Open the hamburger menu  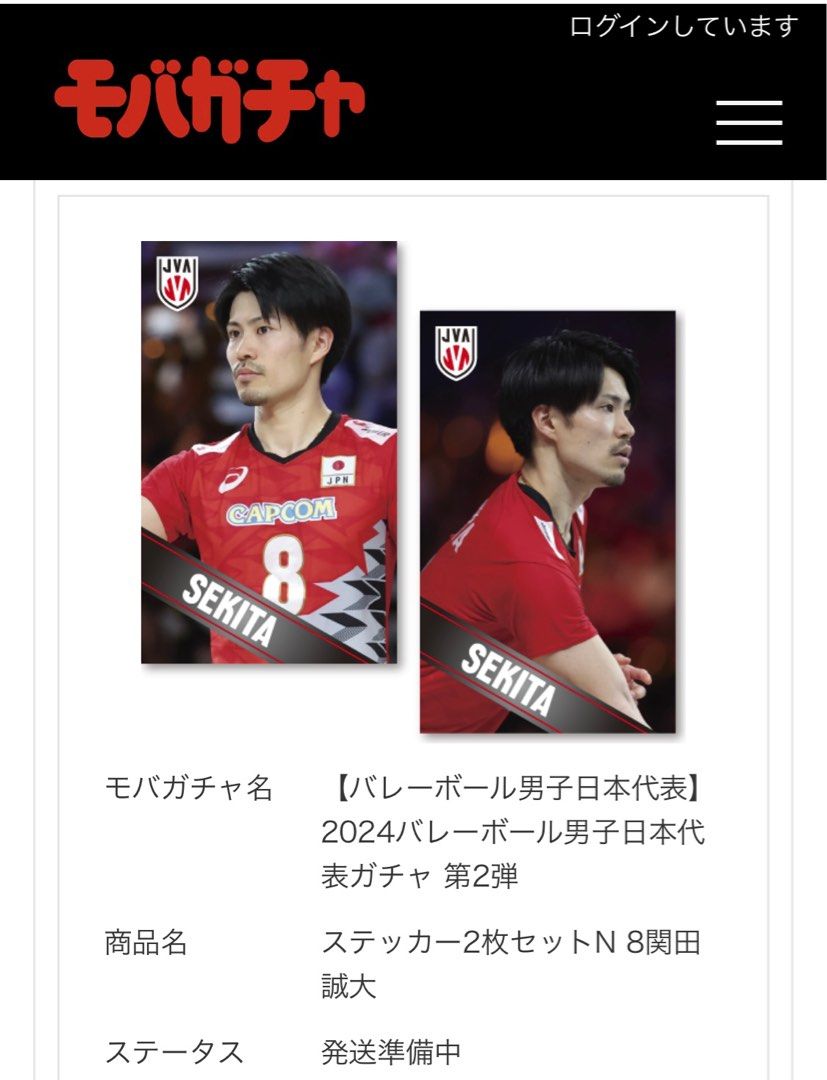coord(749,122)
